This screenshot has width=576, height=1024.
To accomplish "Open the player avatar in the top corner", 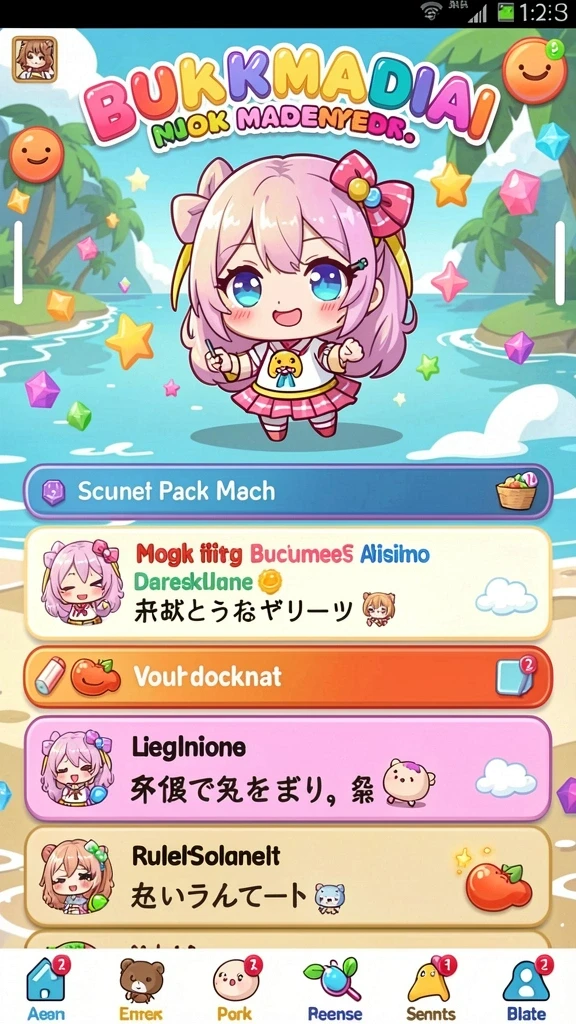I will [x=34, y=59].
